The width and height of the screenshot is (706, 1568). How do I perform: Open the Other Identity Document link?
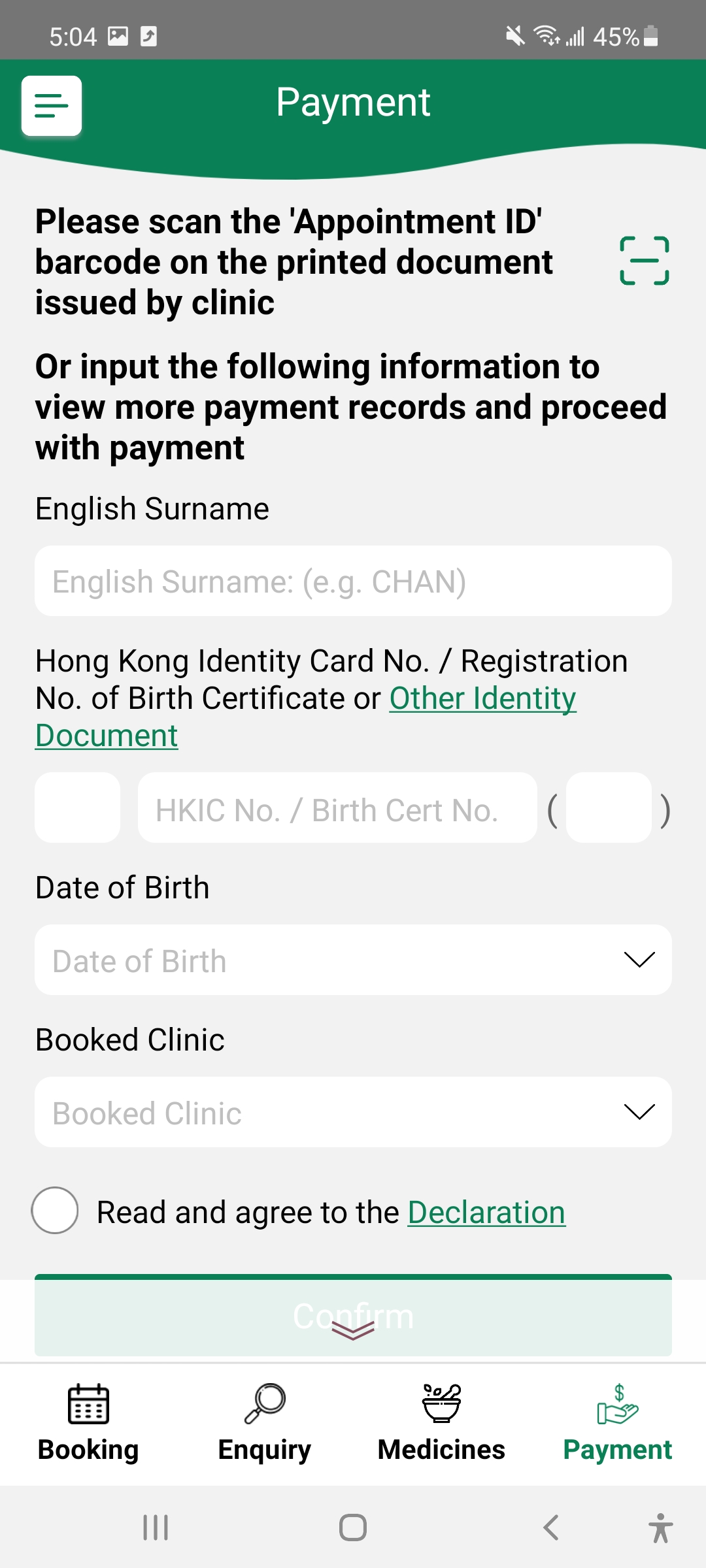tap(482, 698)
